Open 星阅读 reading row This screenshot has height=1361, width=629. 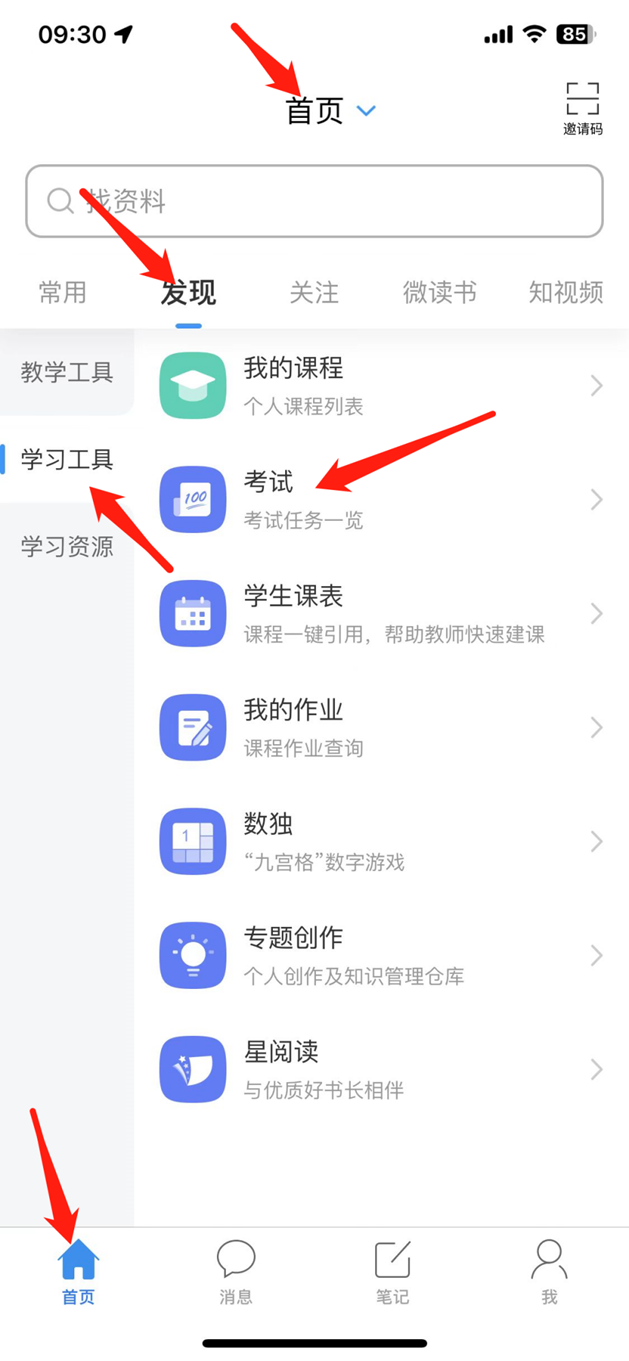380,1069
